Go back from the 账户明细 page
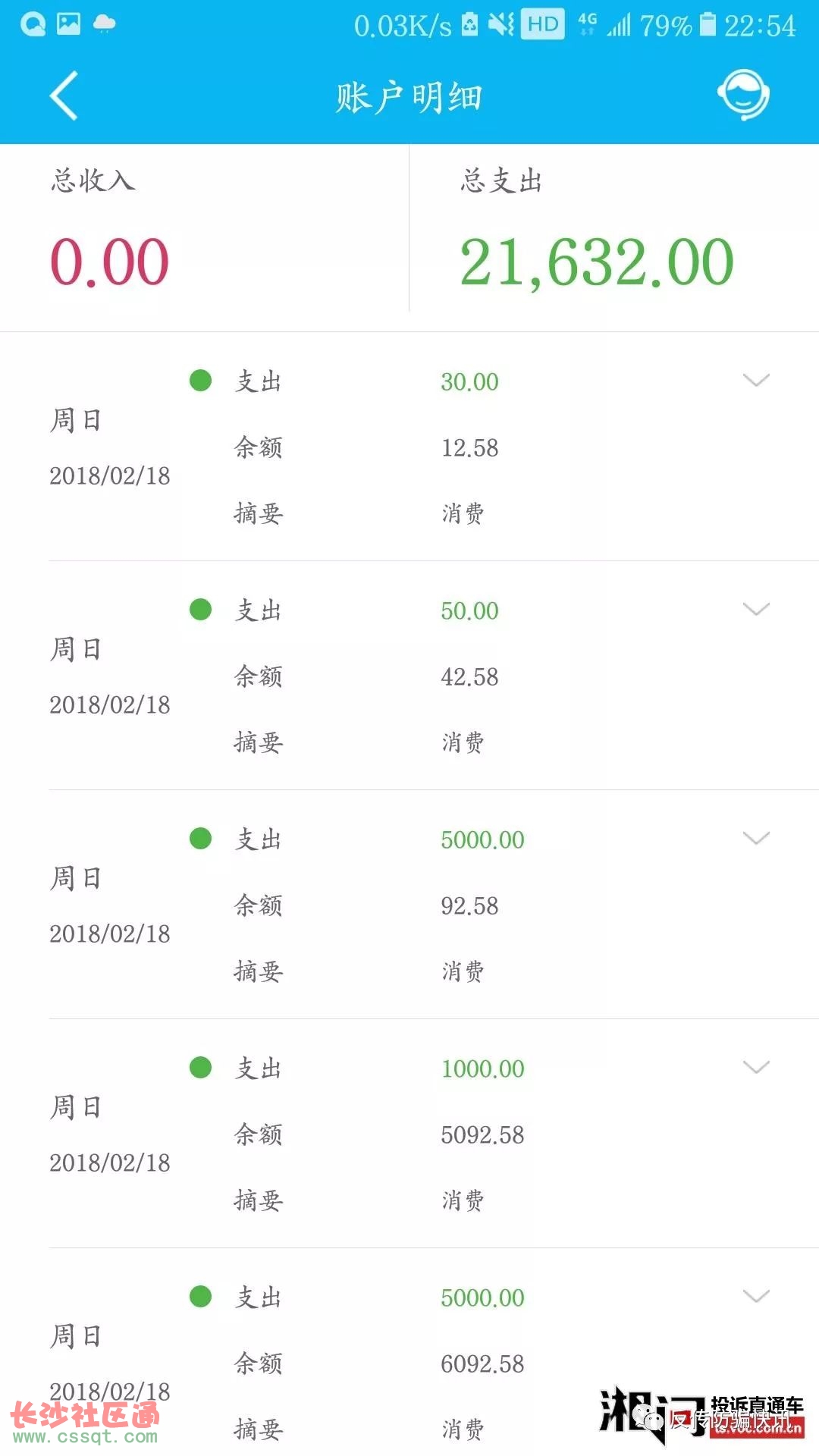Viewport: 819px width, 1456px height. pos(64,96)
